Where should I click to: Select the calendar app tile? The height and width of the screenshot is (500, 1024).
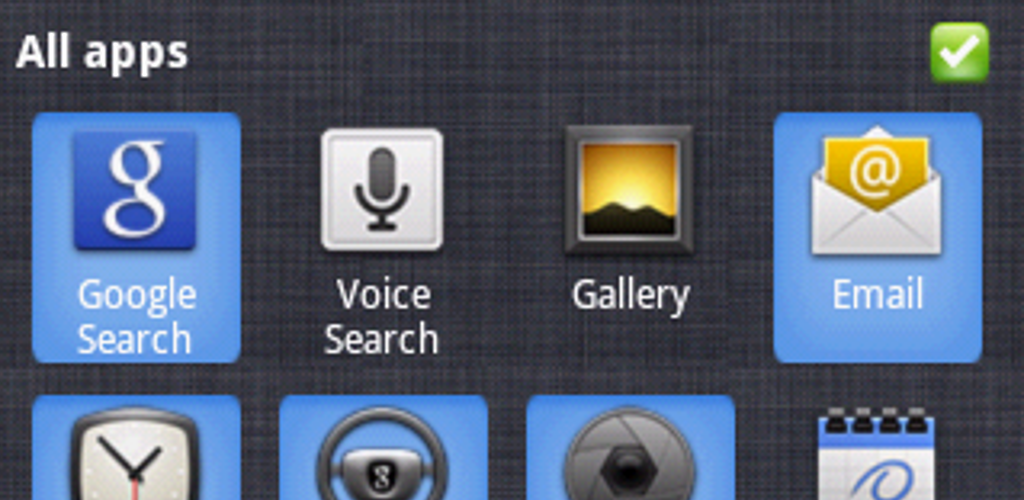[876, 455]
